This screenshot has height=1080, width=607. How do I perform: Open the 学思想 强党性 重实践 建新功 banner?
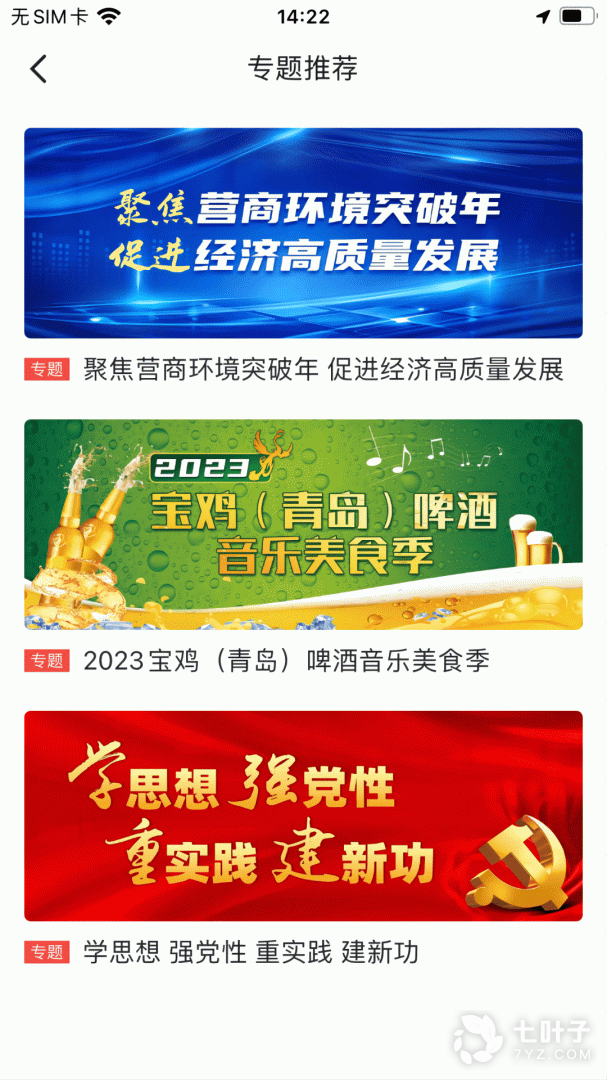pyautogui.click(x=303, y=815)
